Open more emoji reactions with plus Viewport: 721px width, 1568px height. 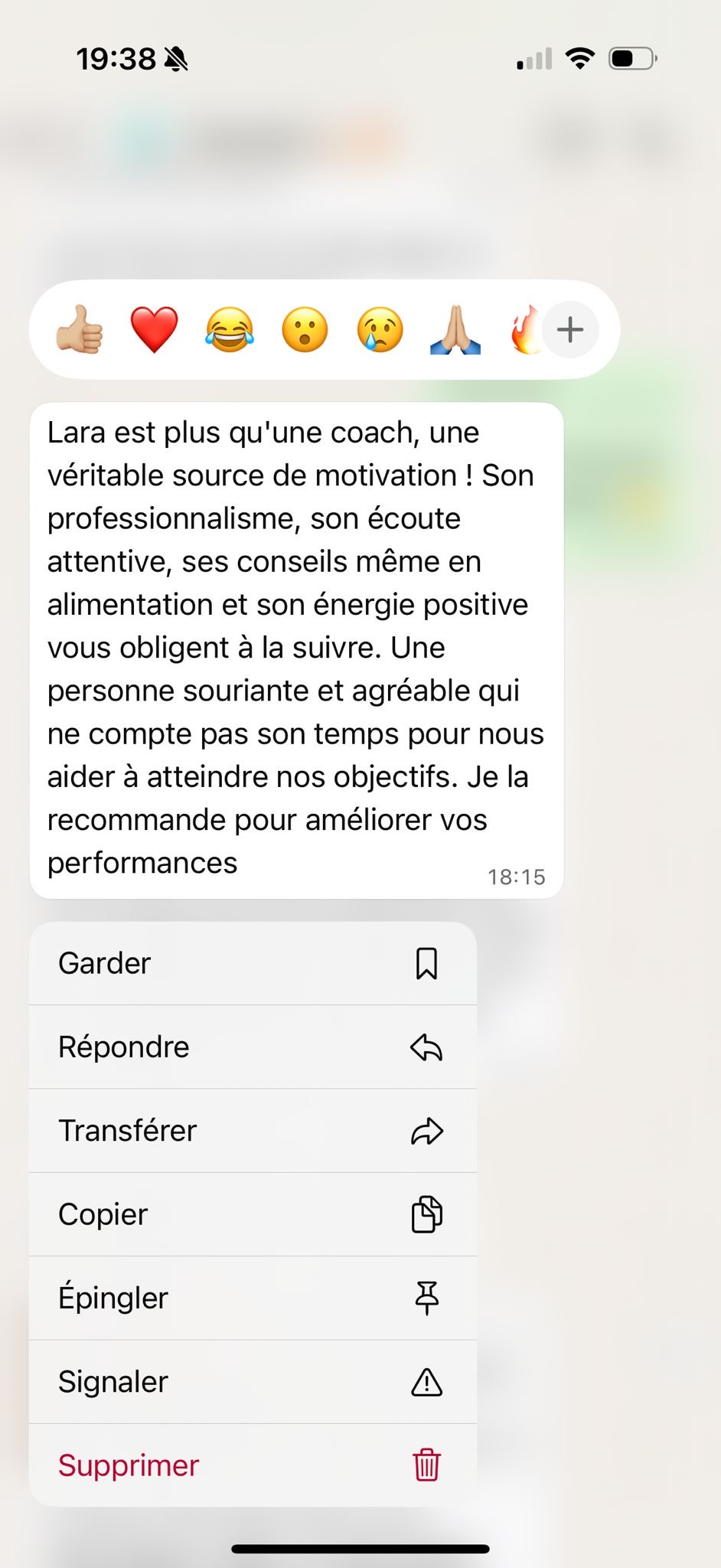coord(570,330)
